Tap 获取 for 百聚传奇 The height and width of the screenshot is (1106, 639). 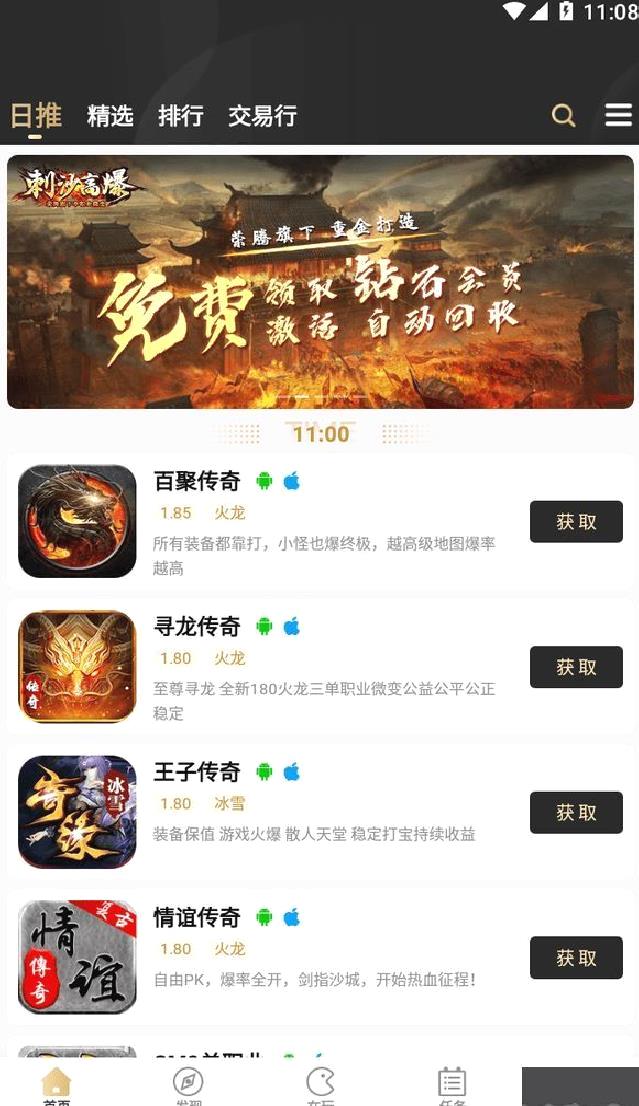(x=576, y=522)
